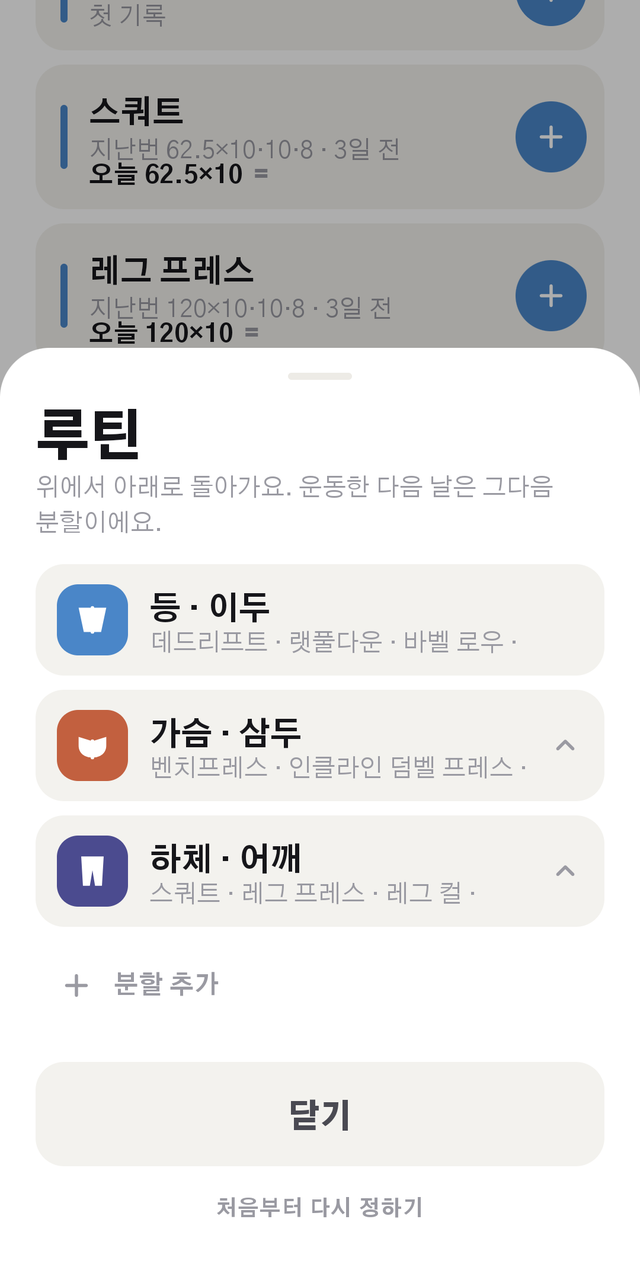This screenshot has width=640, height=1280.
Task: Open the 하체 · 어깨 split row
Action: point(290,871)
